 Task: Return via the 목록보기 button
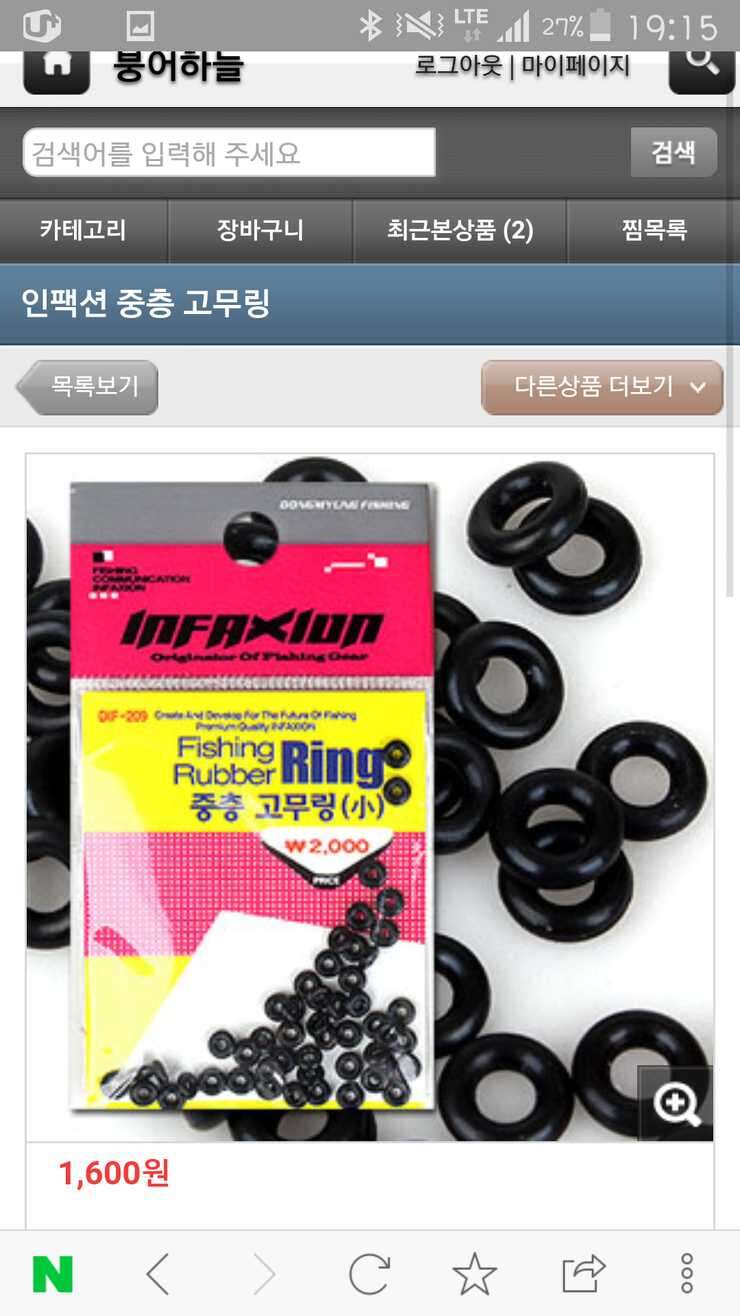87,387
